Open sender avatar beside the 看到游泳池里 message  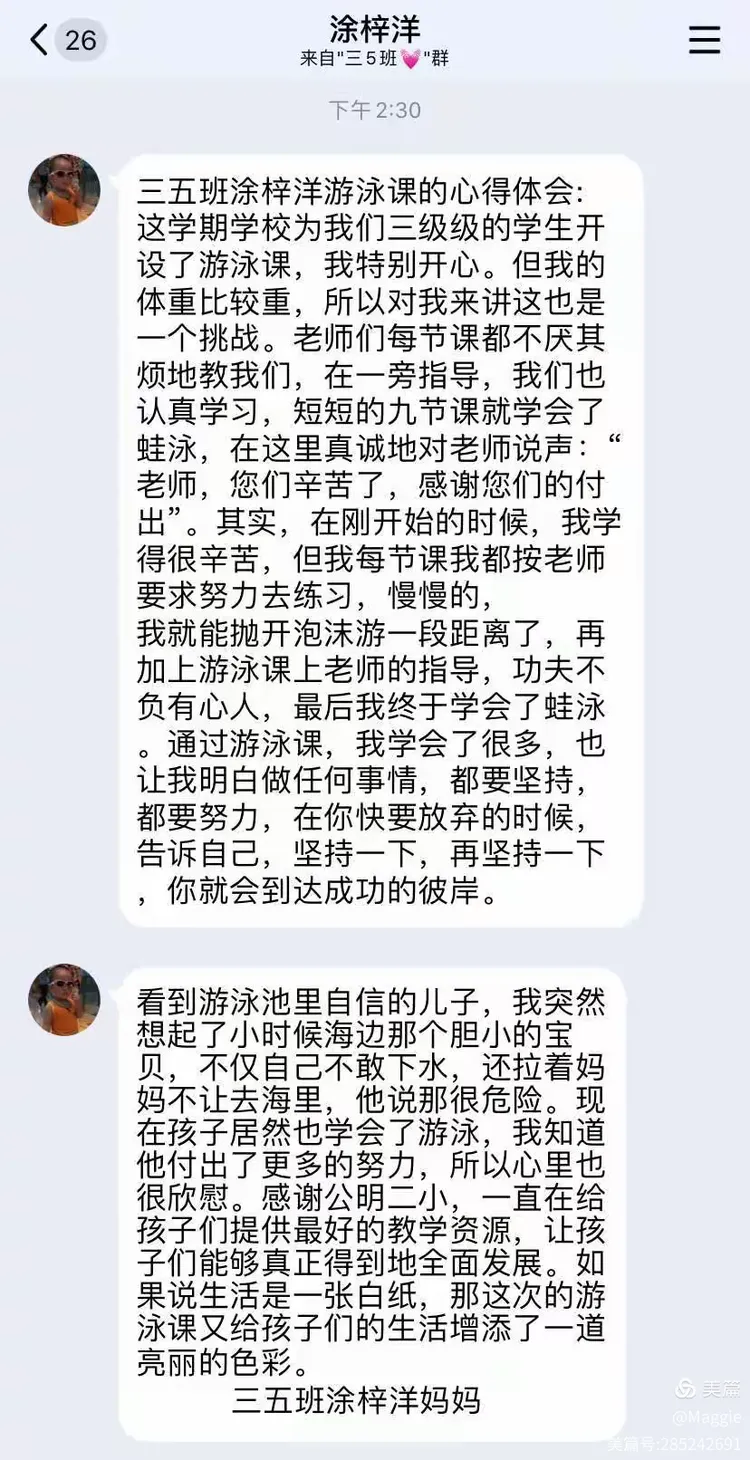click(64, 999)
